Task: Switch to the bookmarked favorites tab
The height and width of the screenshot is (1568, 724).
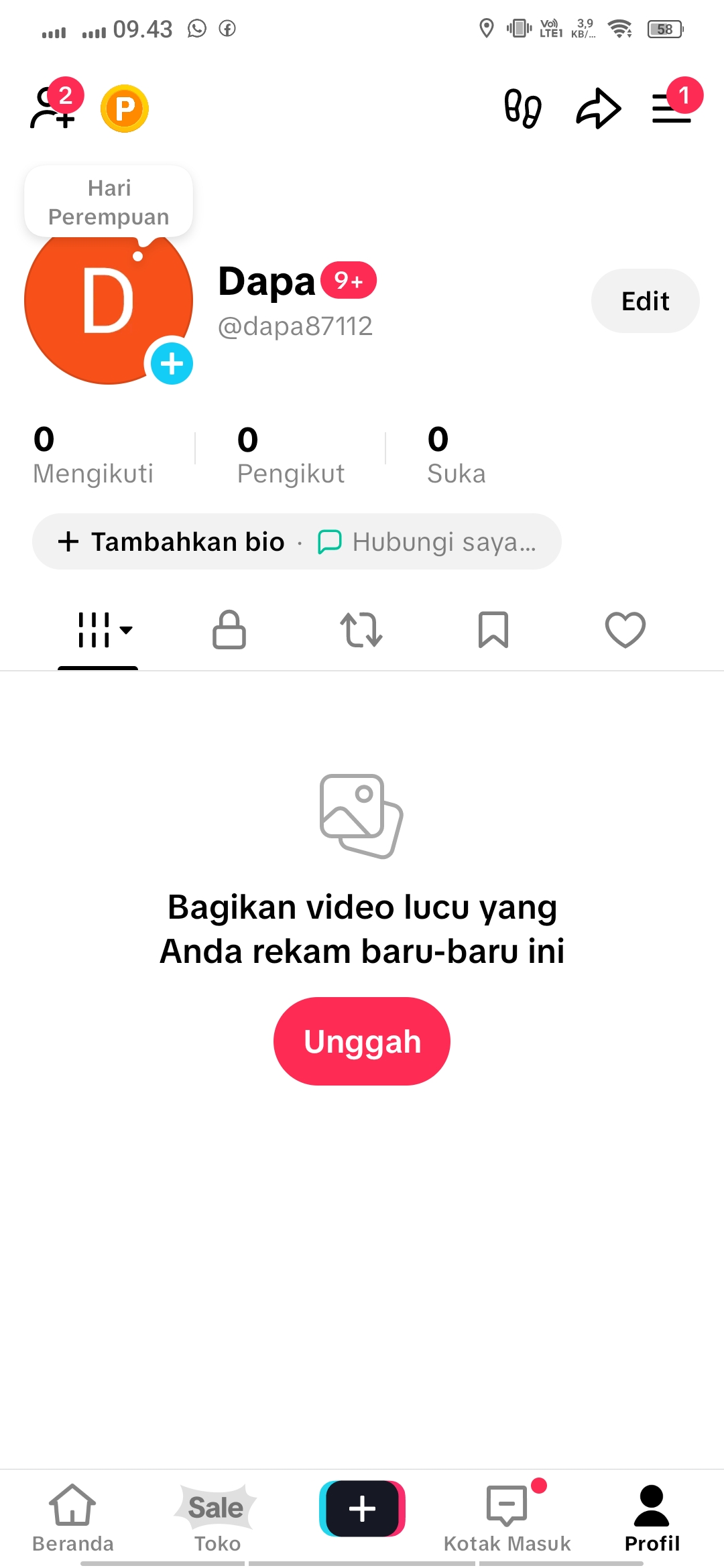Action: [493, 630]
